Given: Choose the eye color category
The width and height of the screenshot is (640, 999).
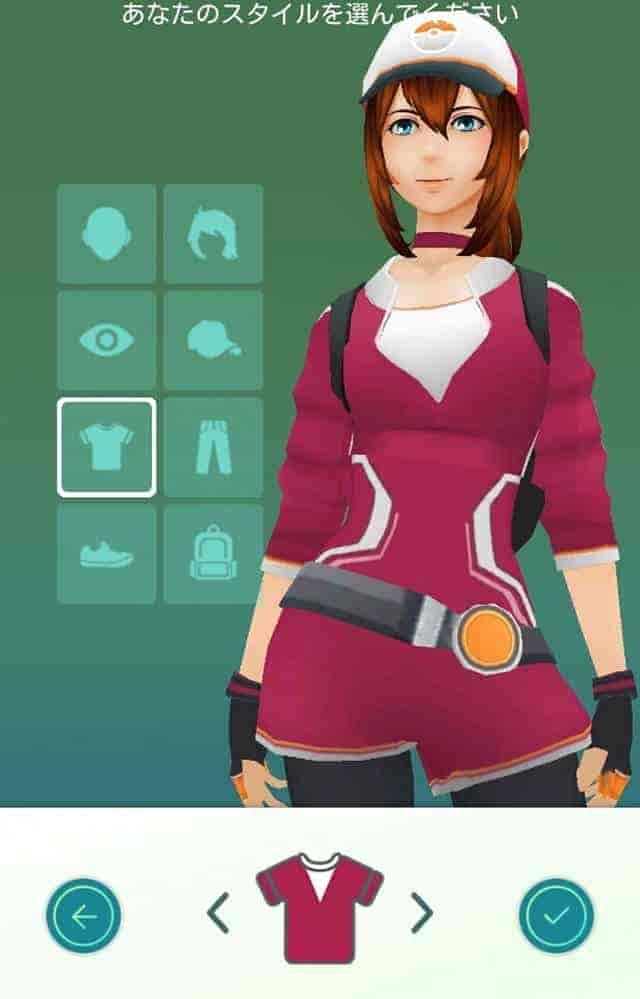Looking at the screenshot, I should [106, 341].
